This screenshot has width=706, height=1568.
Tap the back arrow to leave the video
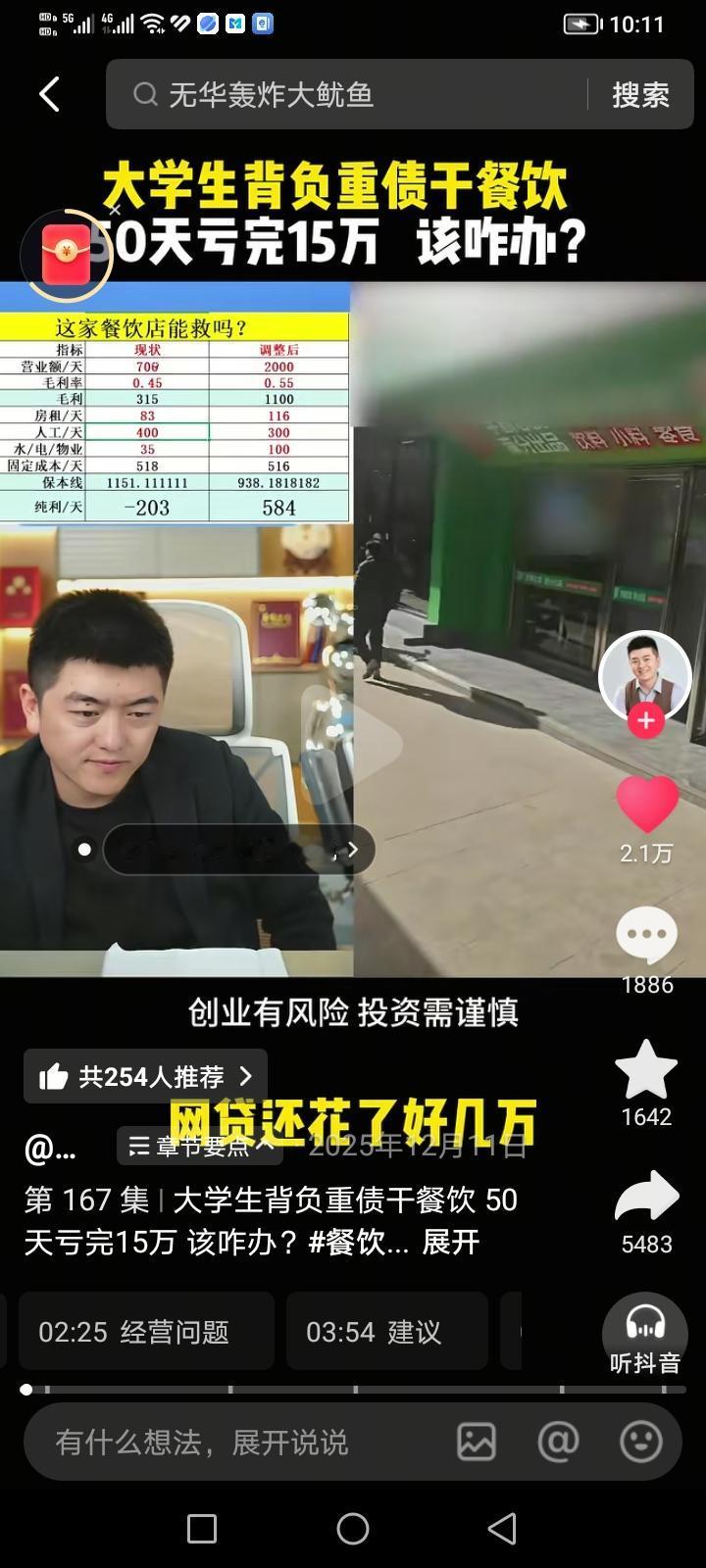pos(49,94)
